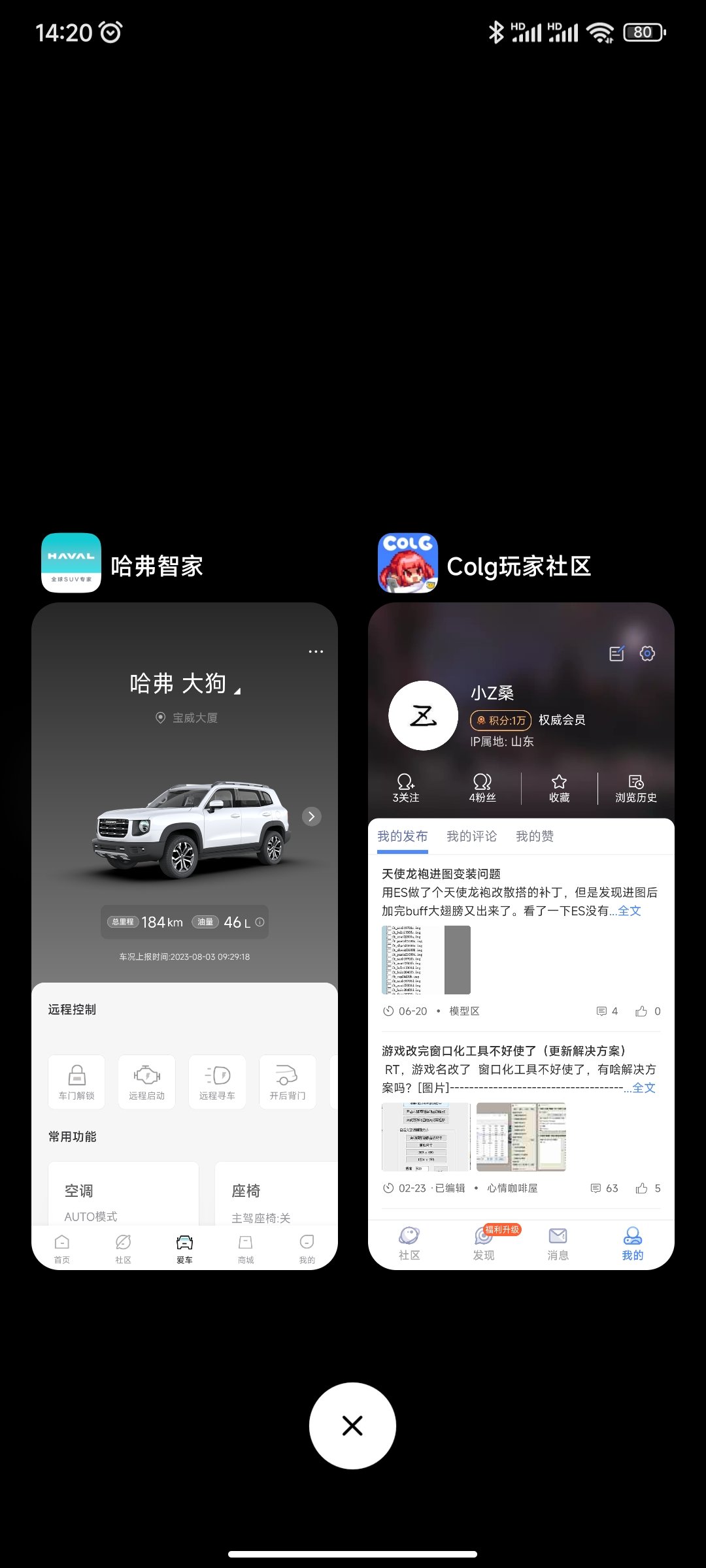This screenshot has width=706, height=1568.
Task: Open the 哈弗智家 recent app card
Action: point(184,934)
